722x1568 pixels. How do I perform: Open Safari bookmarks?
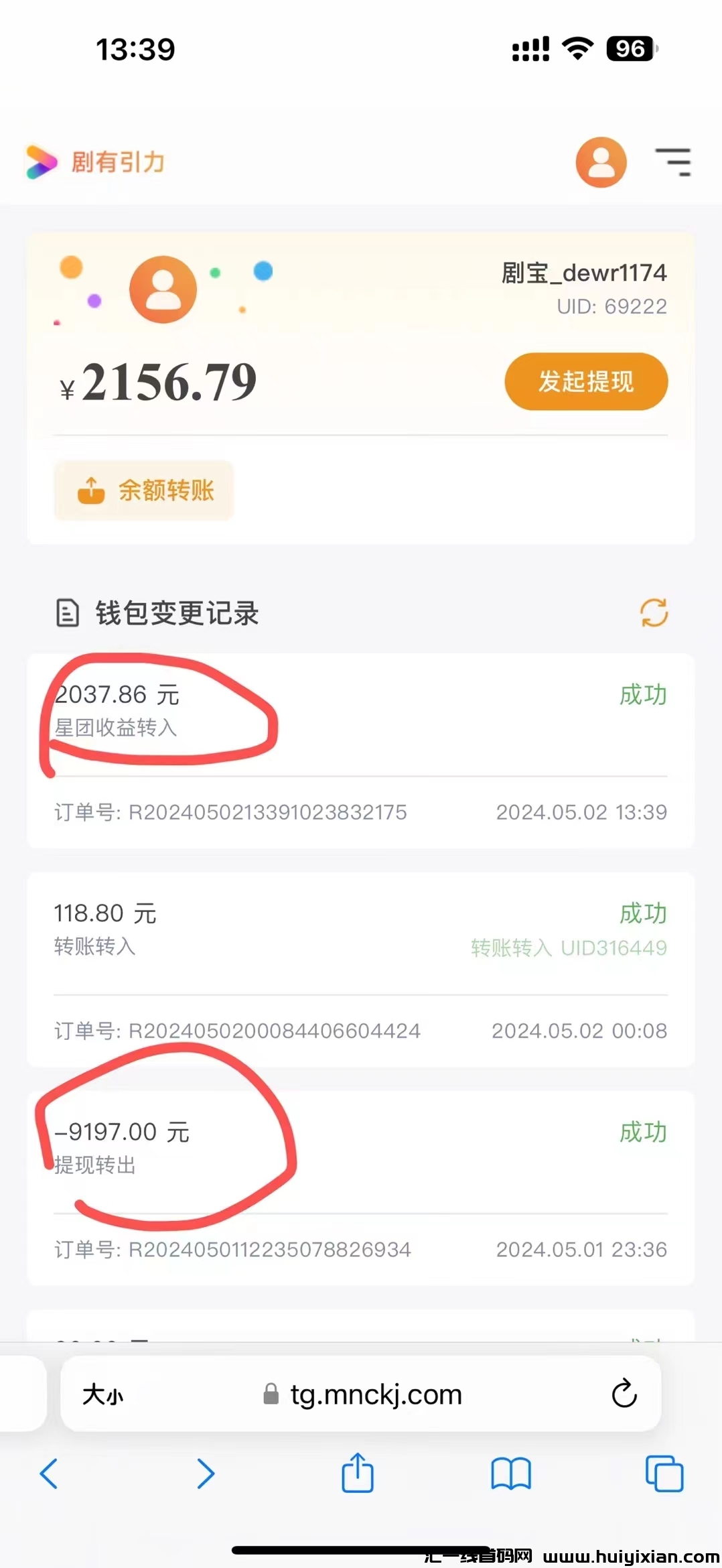click(x=510, y=1474)
